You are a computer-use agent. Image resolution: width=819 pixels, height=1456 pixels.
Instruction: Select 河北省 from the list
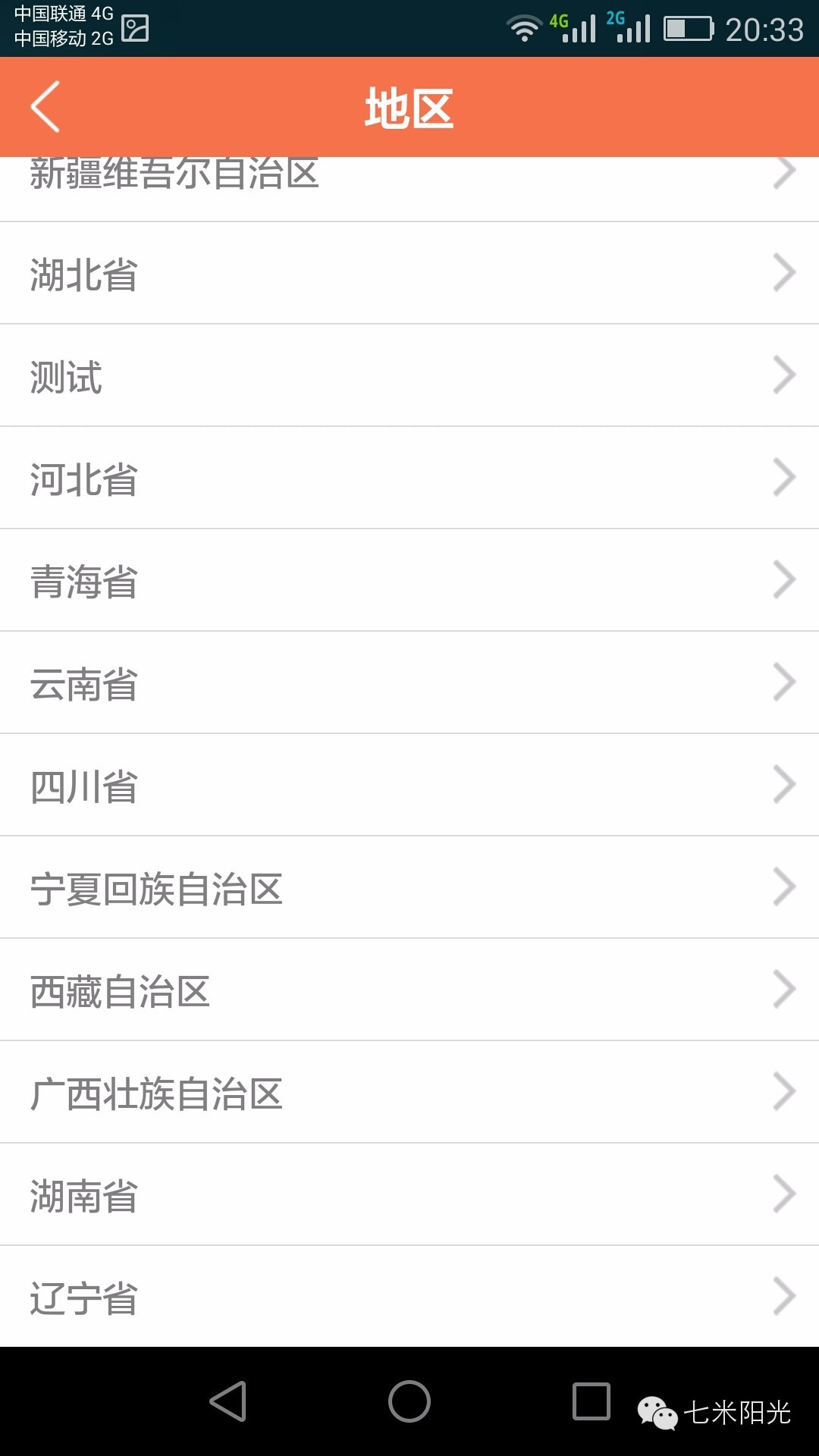pyautogui.click(x=409, y=479)
